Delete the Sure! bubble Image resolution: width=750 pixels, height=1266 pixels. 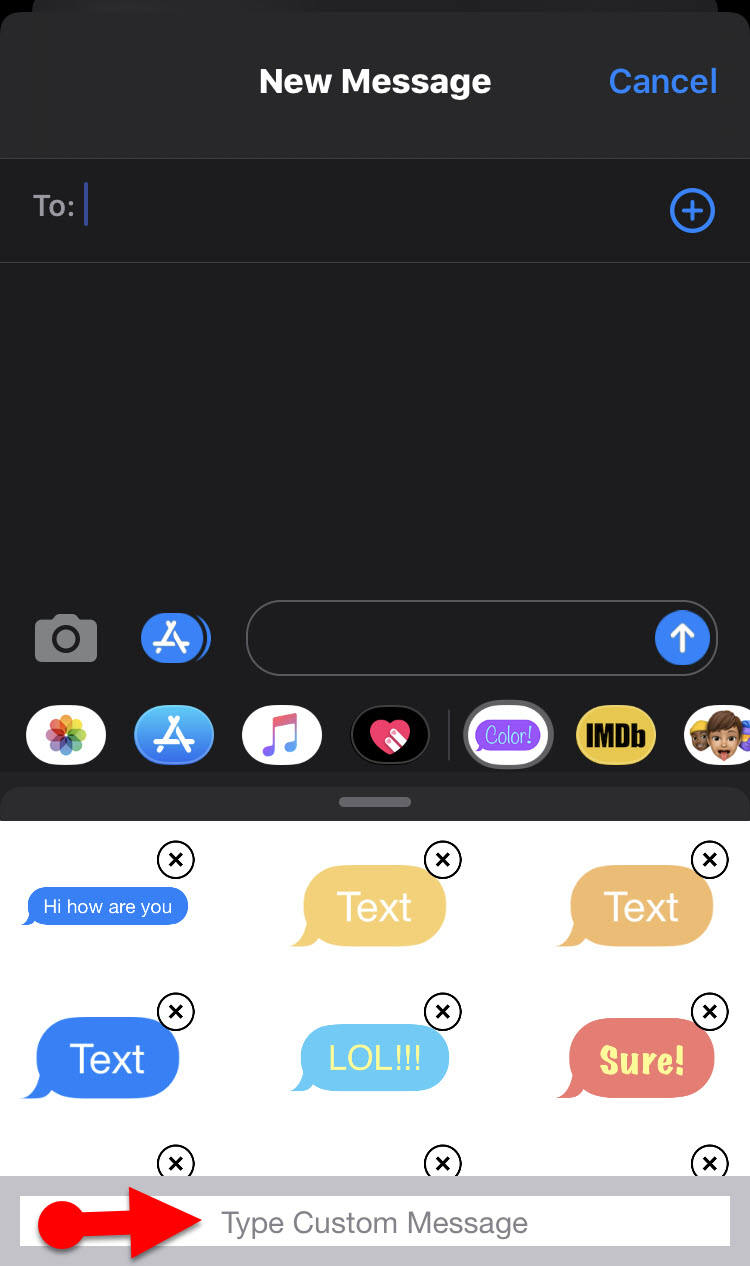710,1012
